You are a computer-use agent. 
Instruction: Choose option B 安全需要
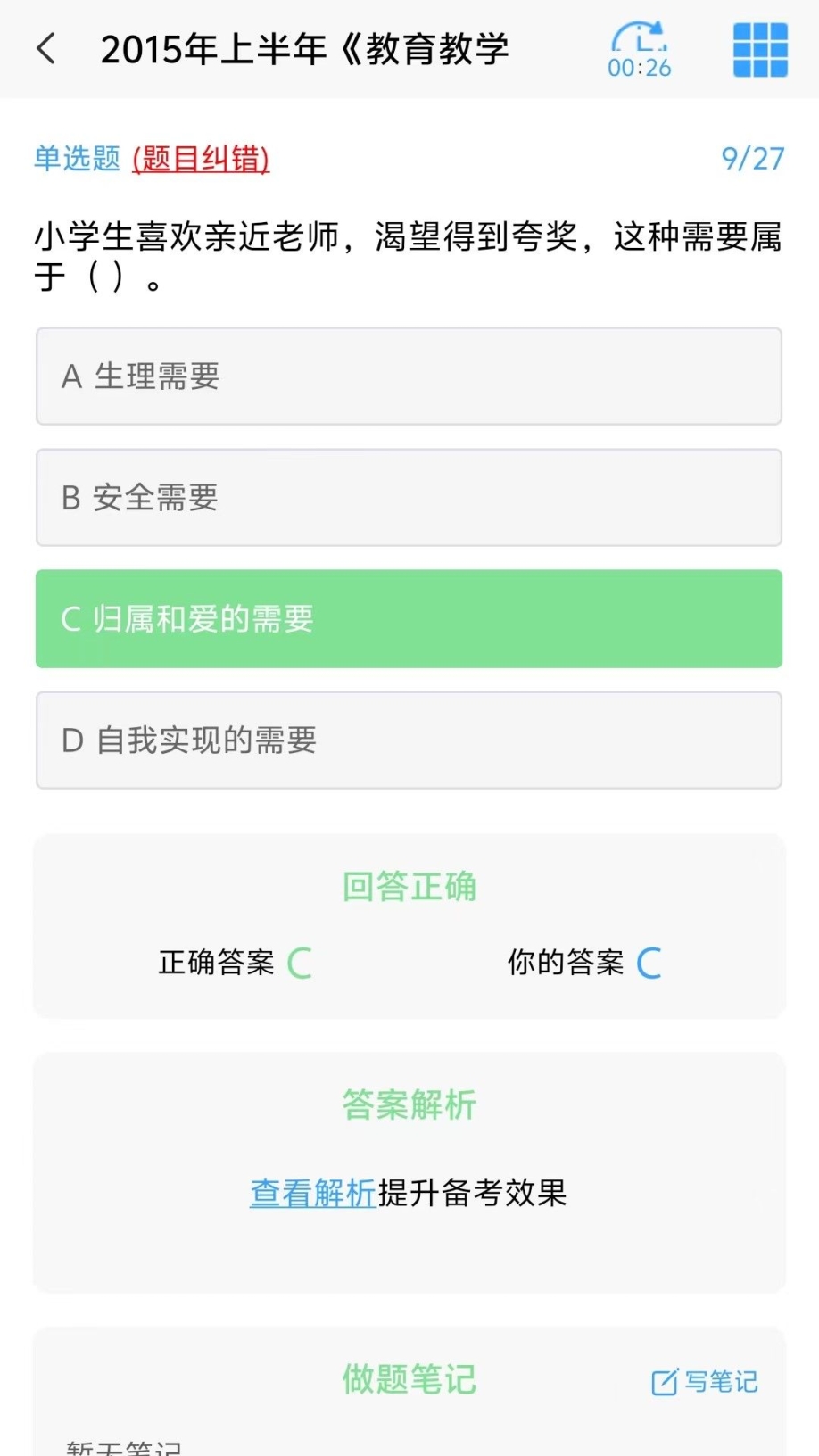[x=409, y=498]
